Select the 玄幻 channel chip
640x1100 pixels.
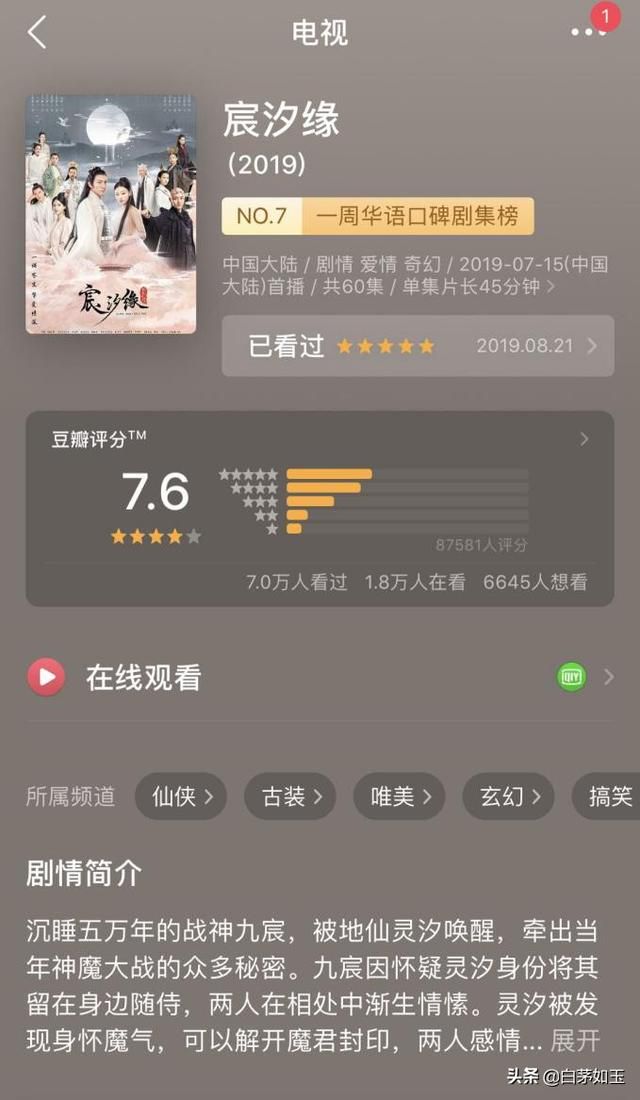click(x=508, y=796)
